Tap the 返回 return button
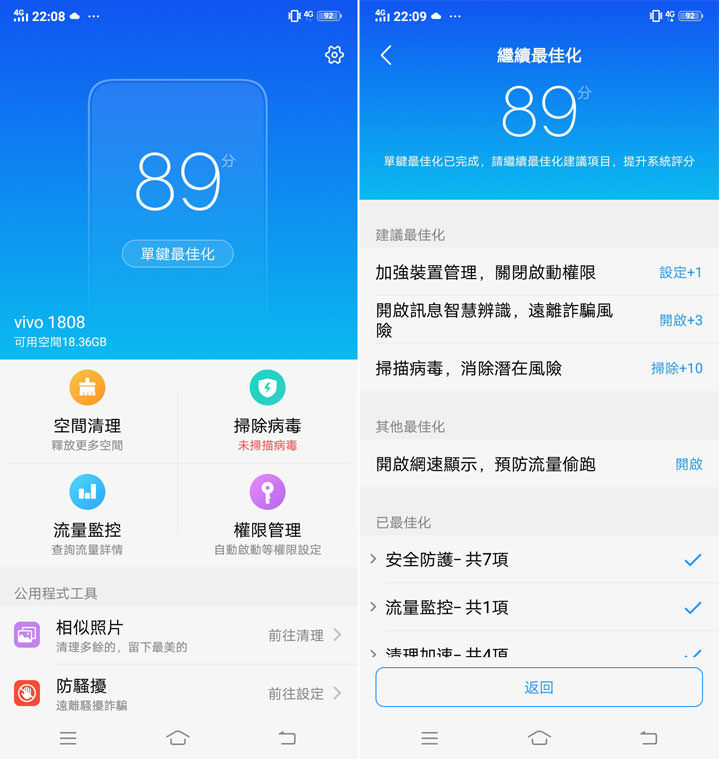This screenshot has height=759, width=720. click(x=539, y=687)
